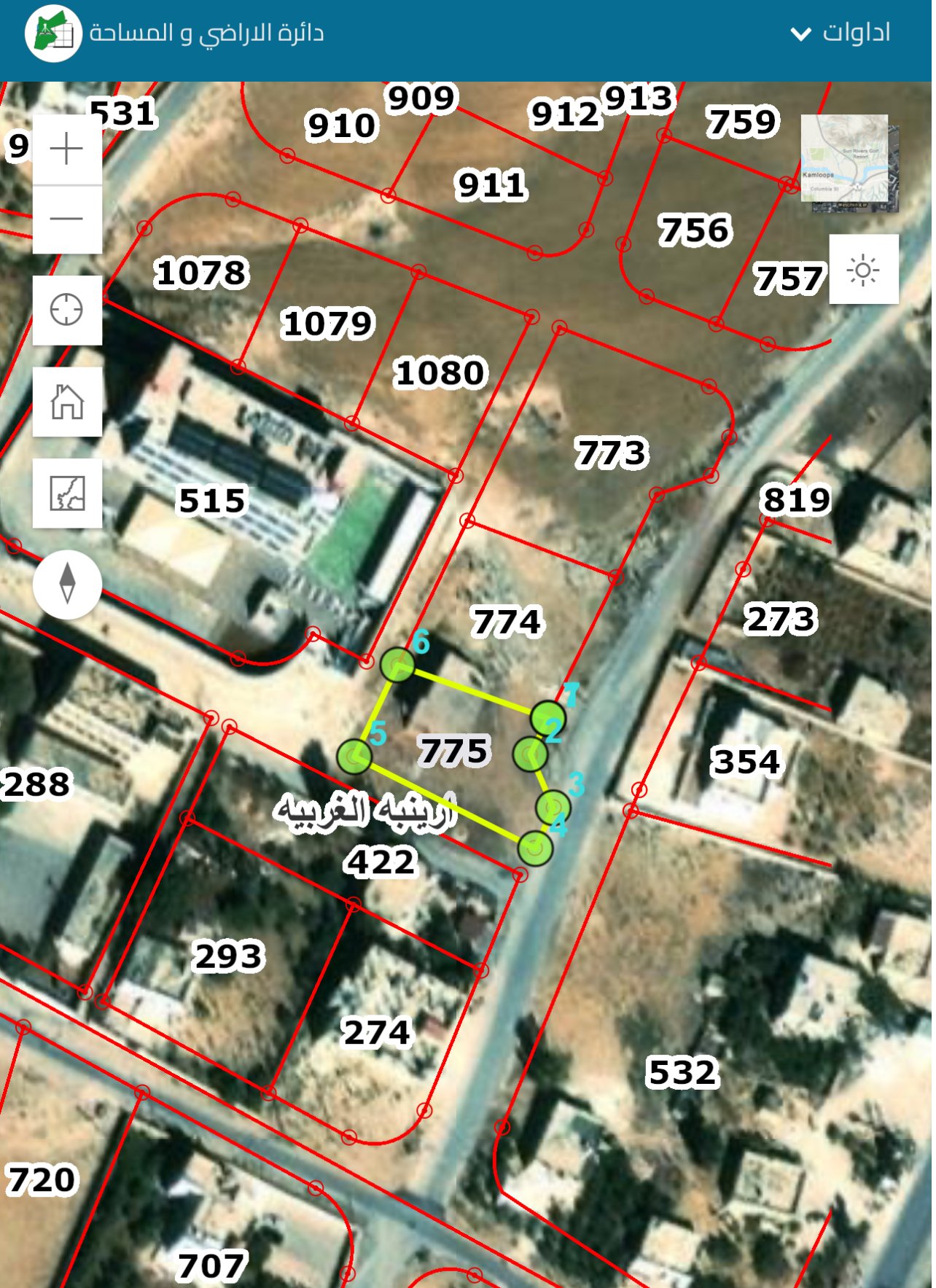Open the brightness sun icon control
The width and height of the screenshot is (936, 1288).
pos(864,270)
